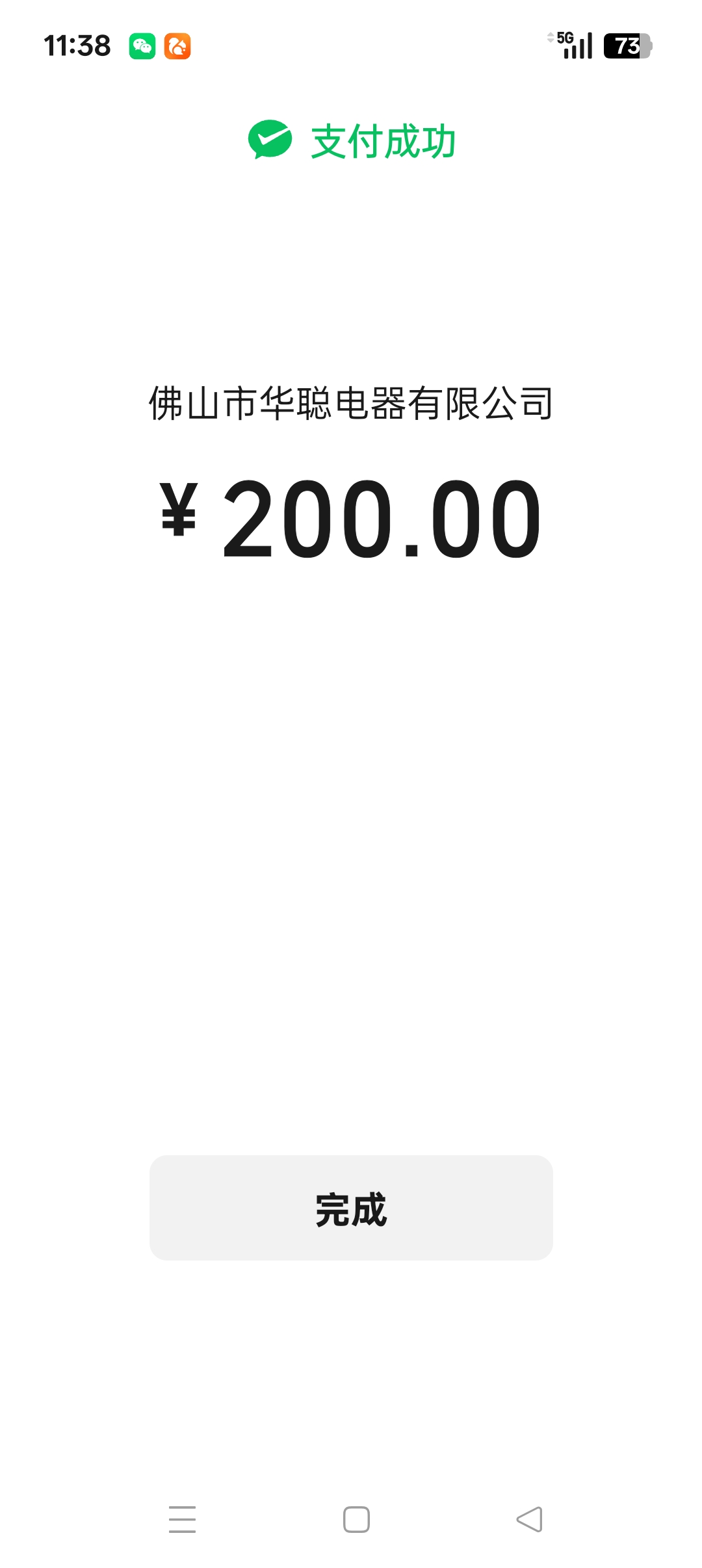Tap the 完成 button to finish
This screenshot has height=1568, width=702.
[351, 1208]
